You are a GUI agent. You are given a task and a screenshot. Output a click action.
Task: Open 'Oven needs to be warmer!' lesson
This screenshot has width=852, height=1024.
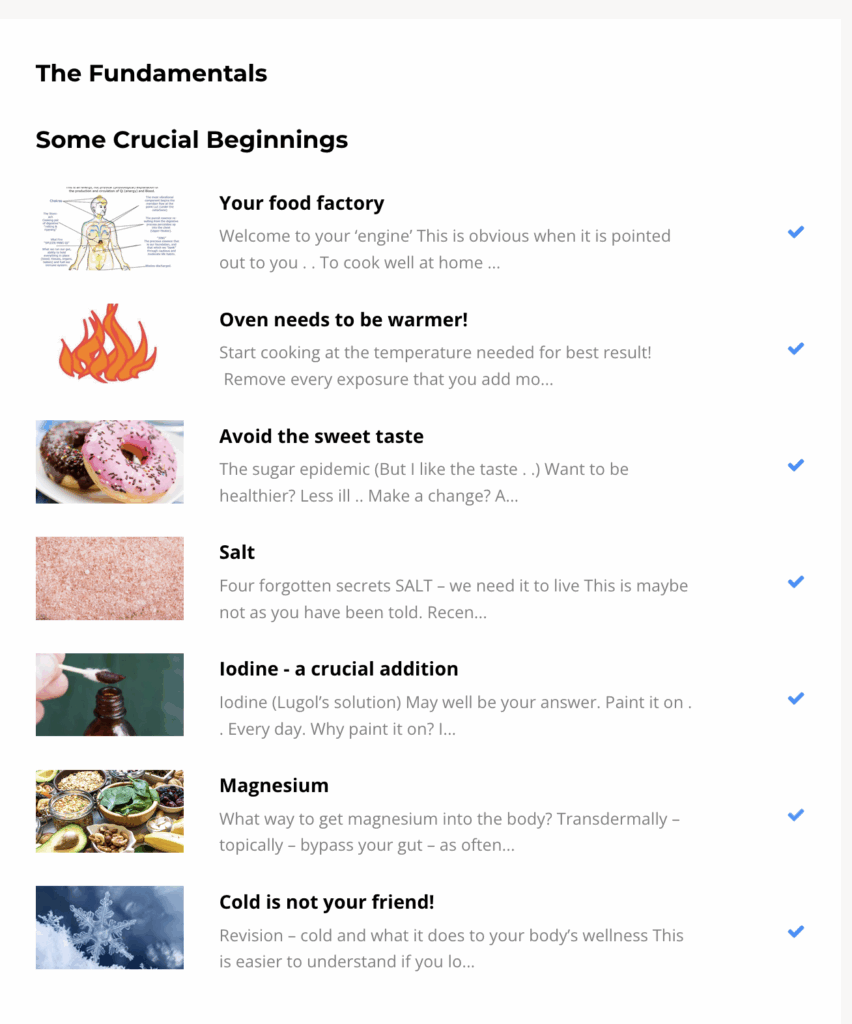[343, 320]
